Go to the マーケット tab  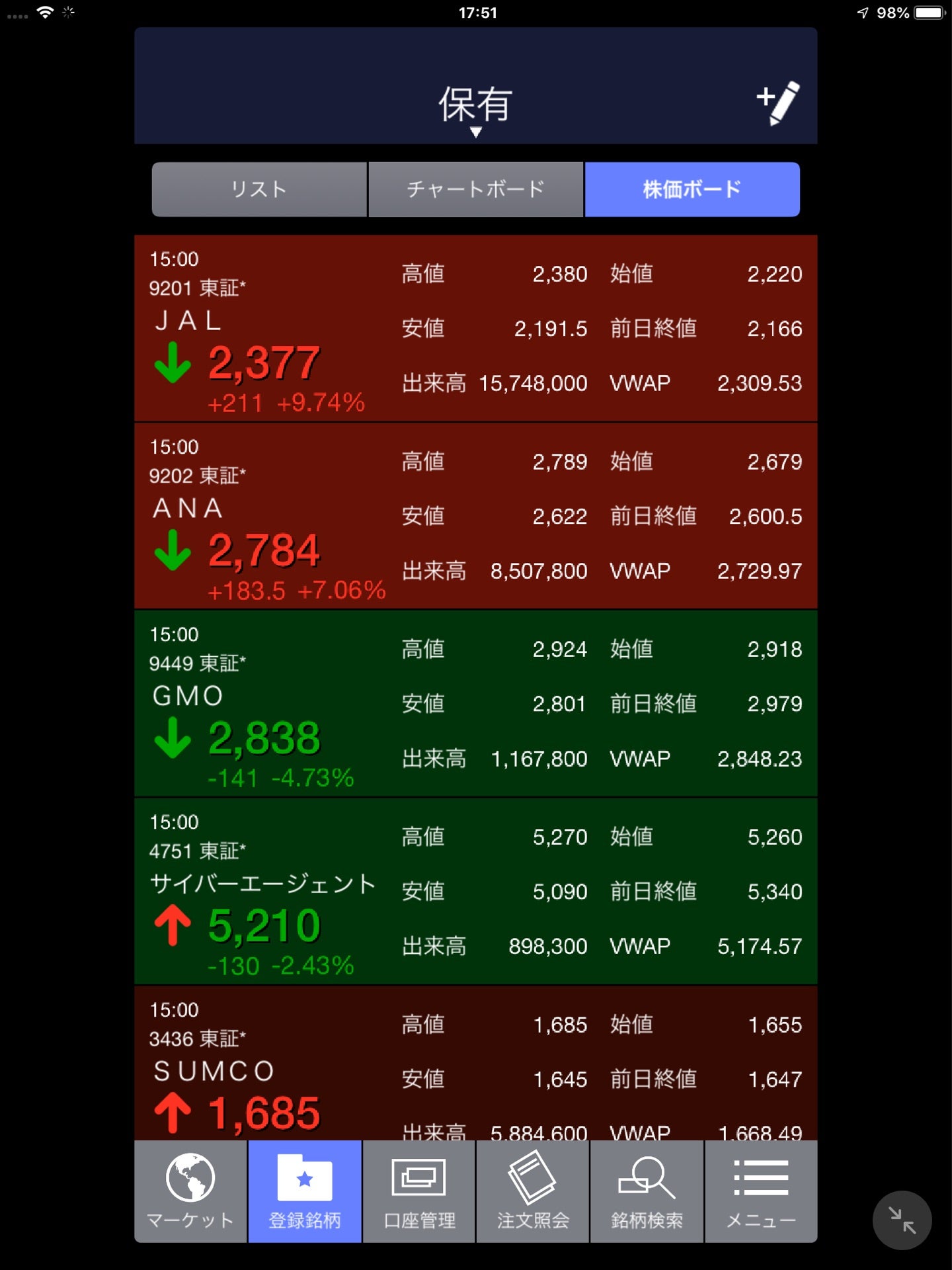[190, 1191]
